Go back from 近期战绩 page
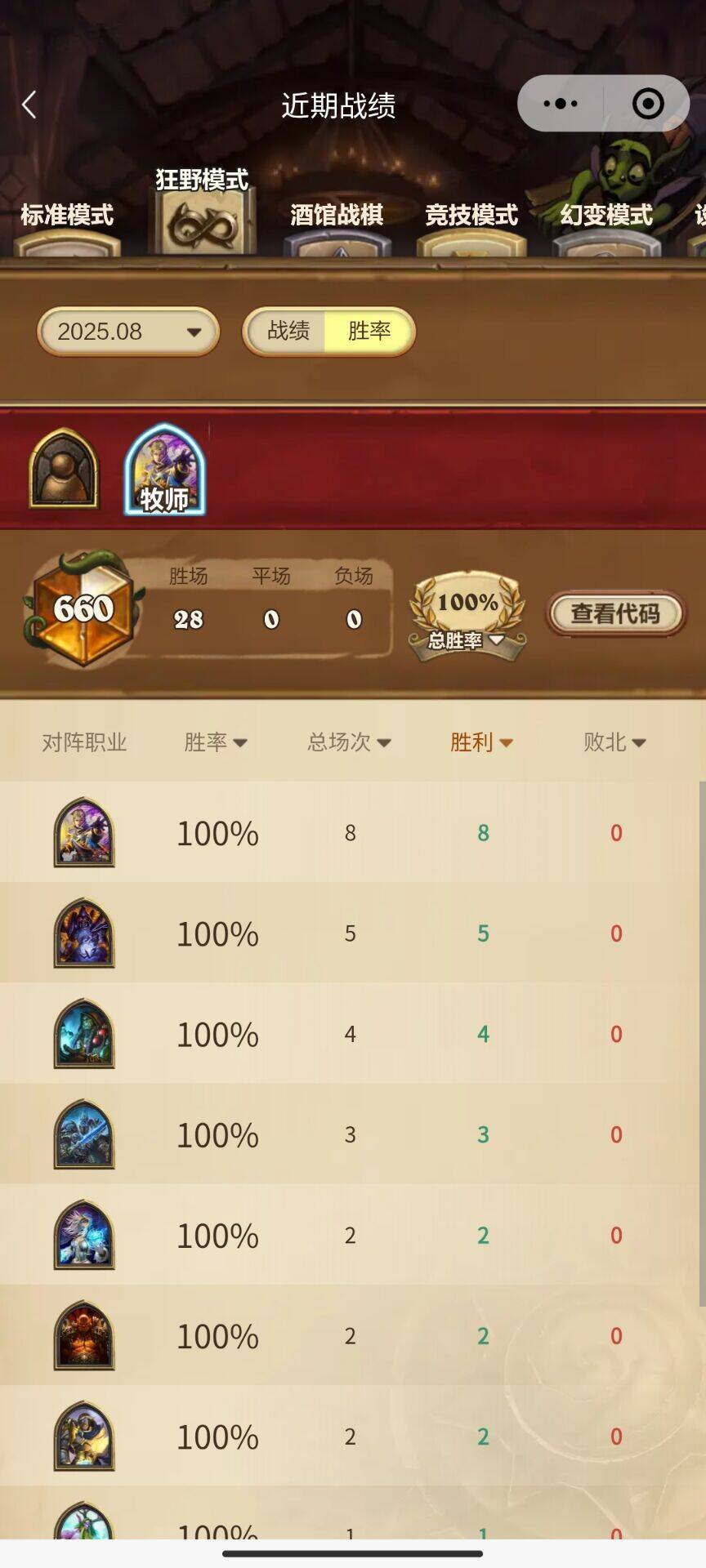Image resolution: width=706 pixels, height=1568 pixels. 29,105
